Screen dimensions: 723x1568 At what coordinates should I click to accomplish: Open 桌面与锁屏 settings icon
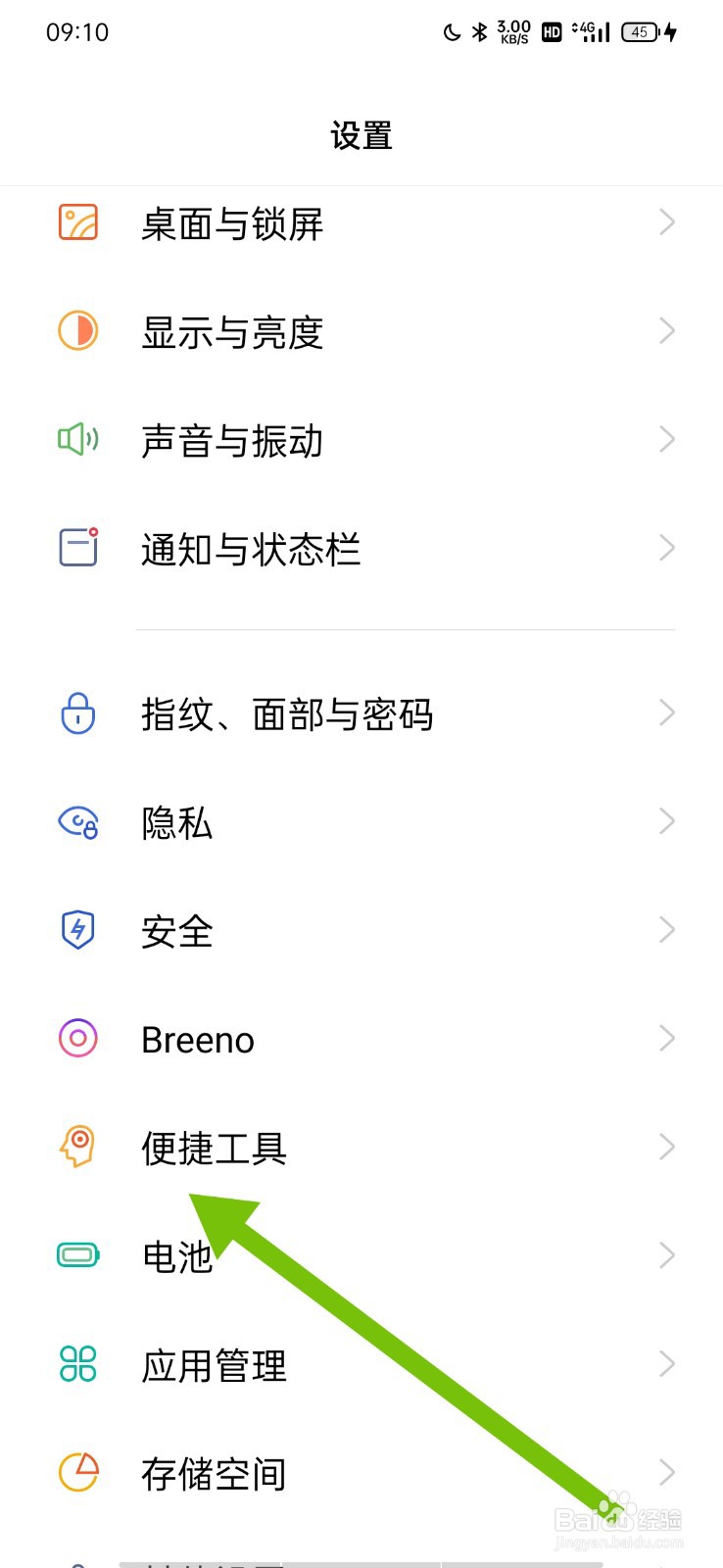click(78, 223)
